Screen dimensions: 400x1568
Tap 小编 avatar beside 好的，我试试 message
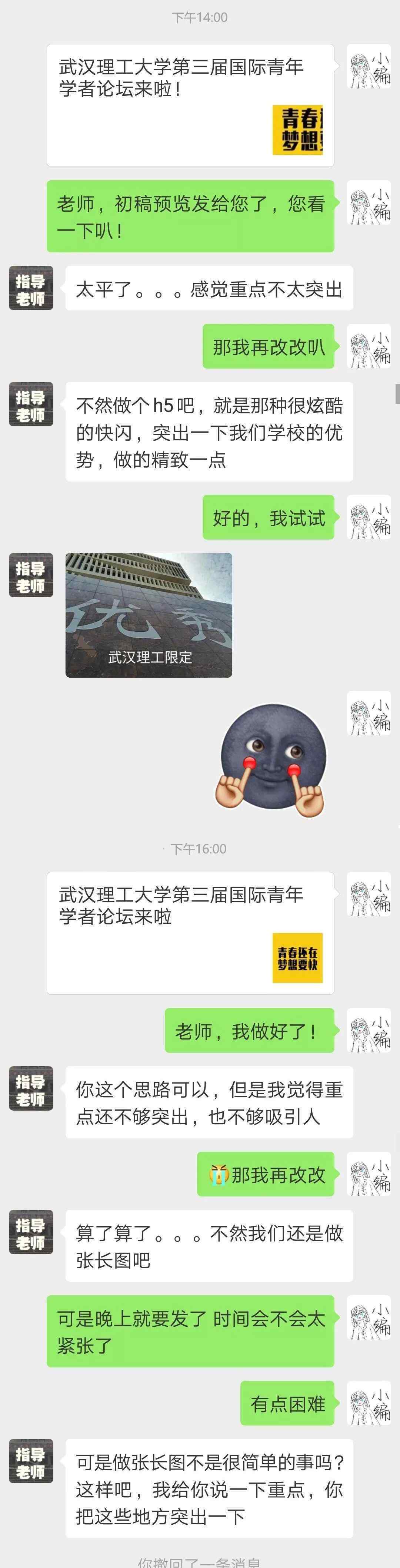(x=369, y=518)
